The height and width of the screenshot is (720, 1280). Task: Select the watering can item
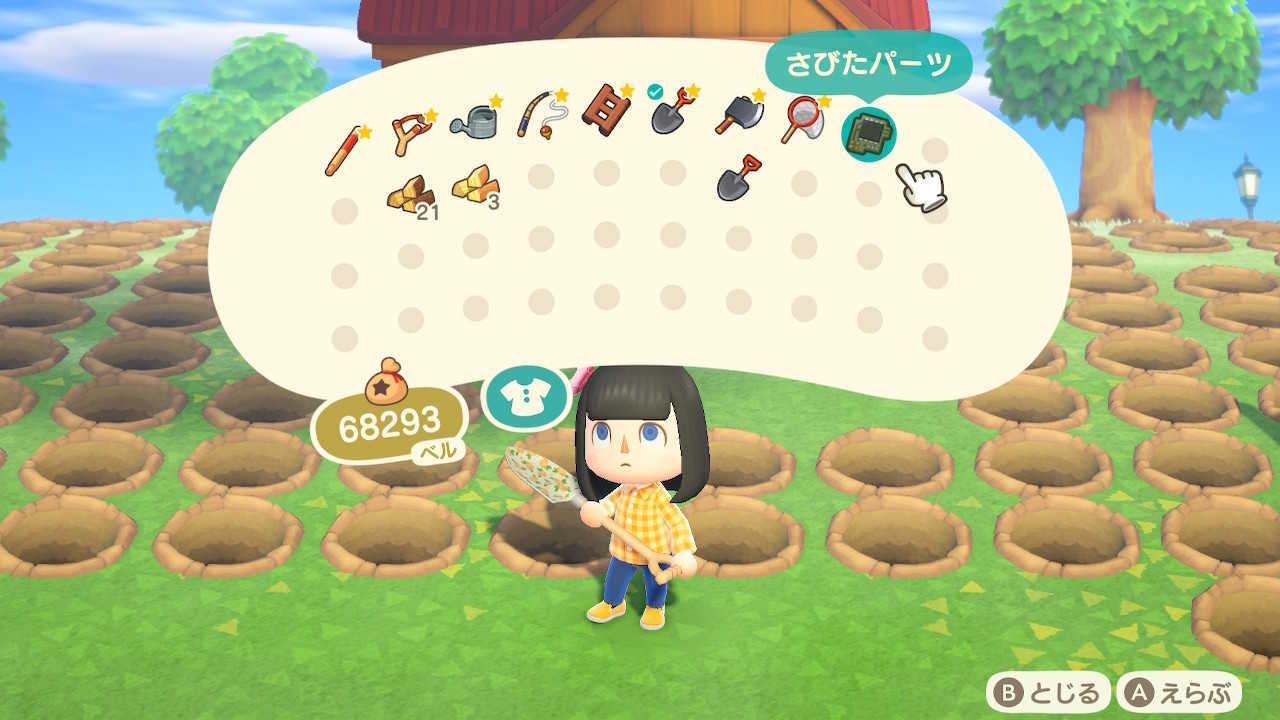(475, 121)
